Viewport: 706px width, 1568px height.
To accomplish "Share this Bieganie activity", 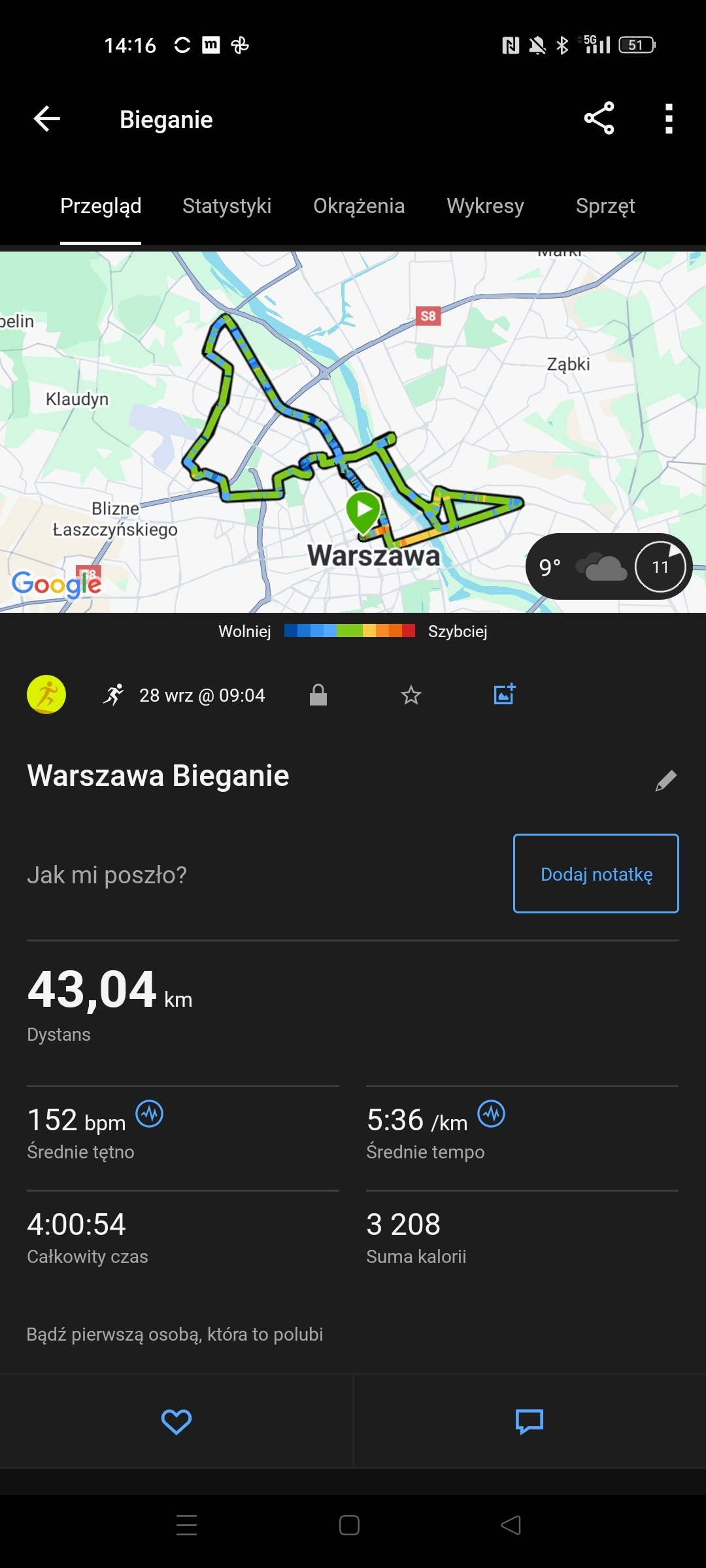I will coord(599,118).
